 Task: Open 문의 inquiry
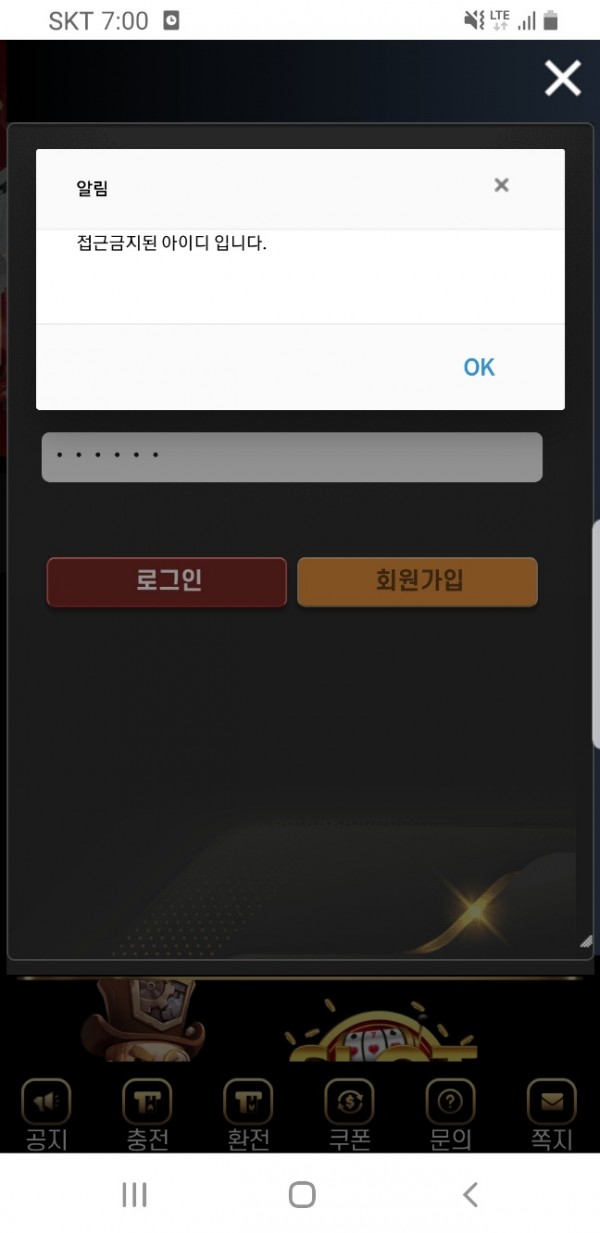[x=450, y=1113]
